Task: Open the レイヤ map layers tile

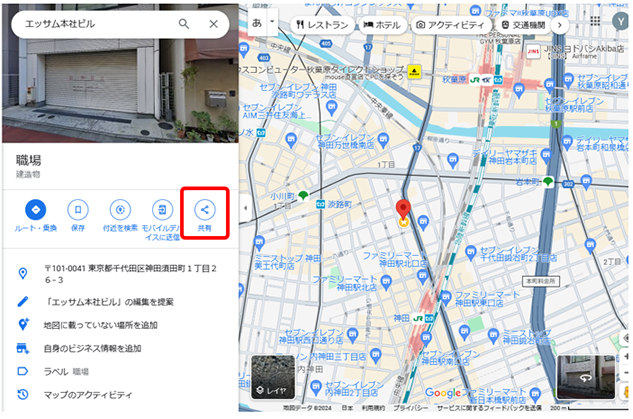Action: [273, 377]
